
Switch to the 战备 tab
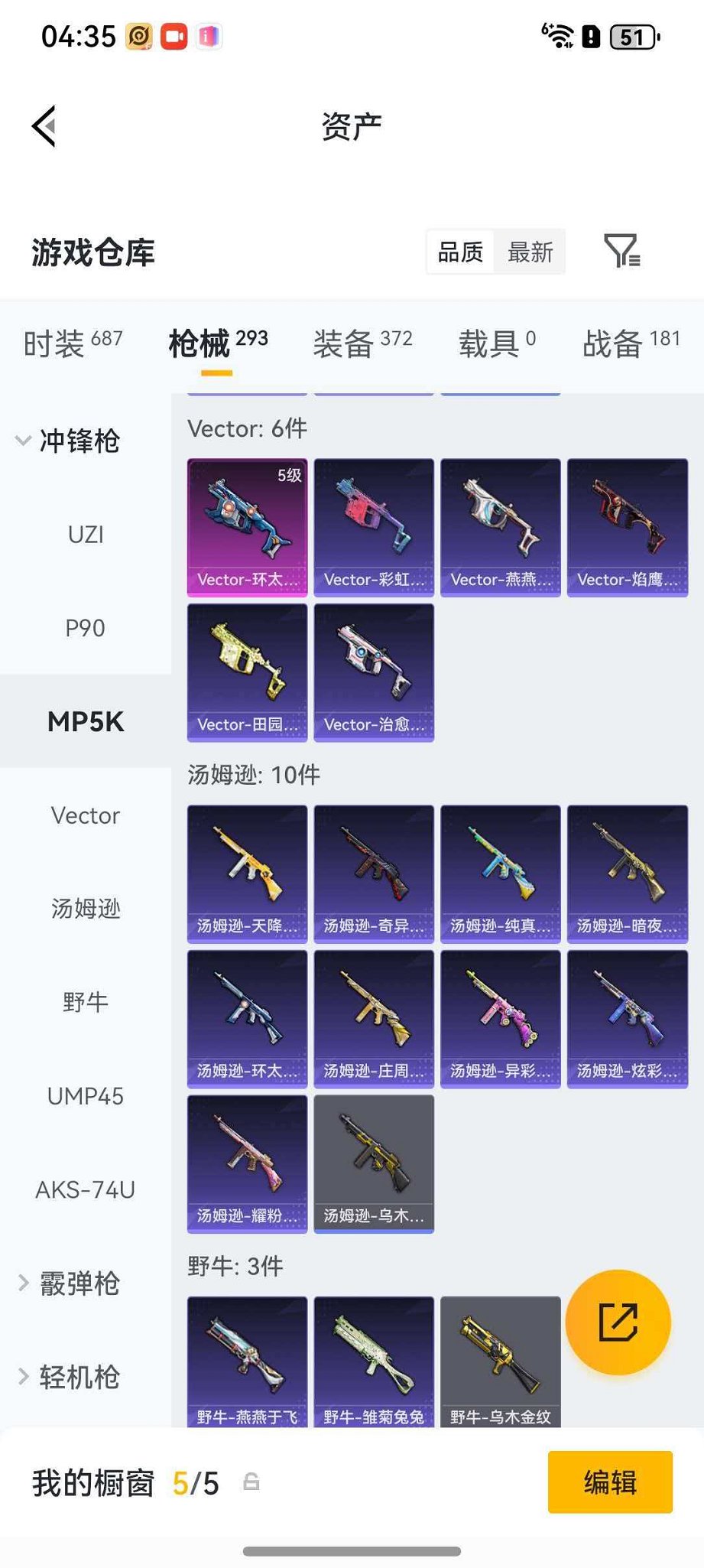point(631,343)
